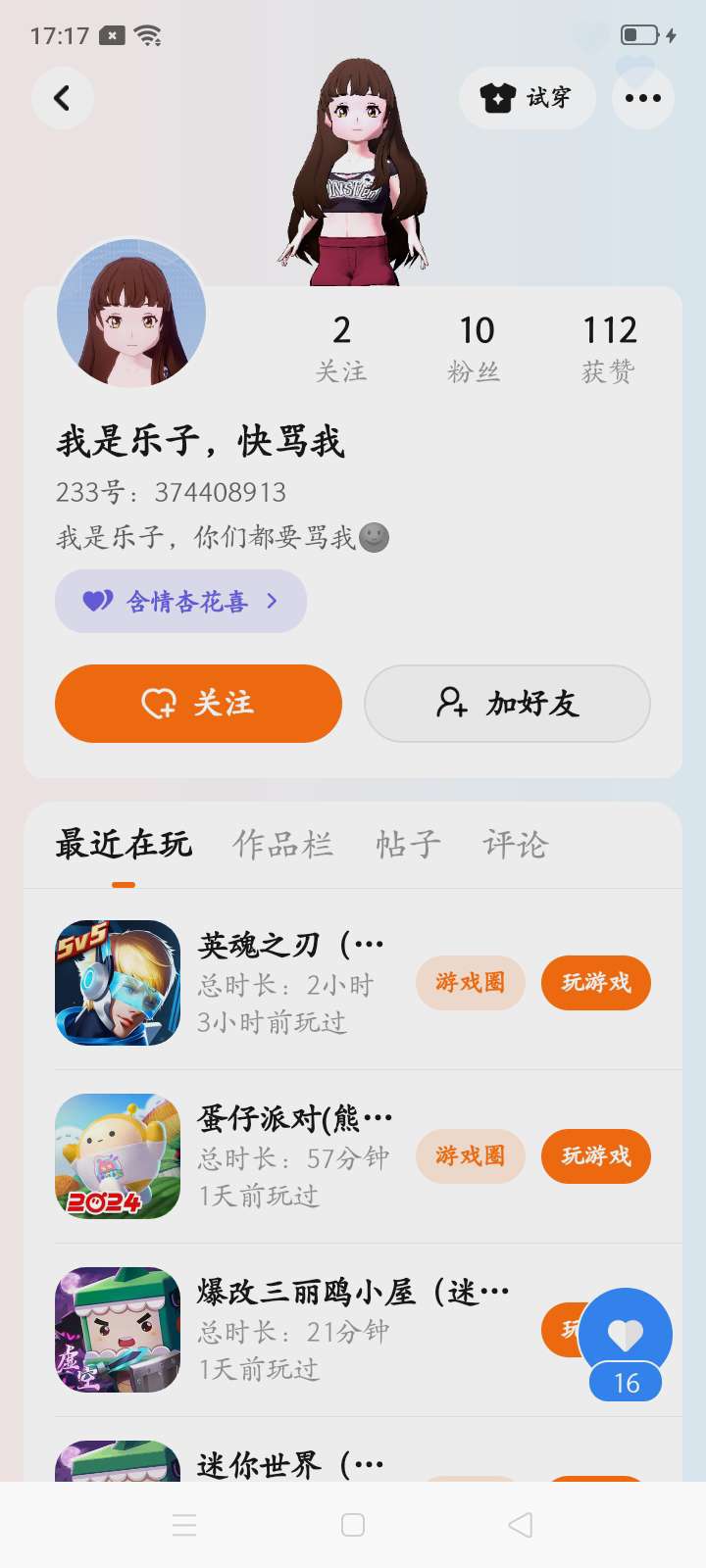
Task: Tap 玩游戏 for 英魂之刃
Action: coord(595,982)
